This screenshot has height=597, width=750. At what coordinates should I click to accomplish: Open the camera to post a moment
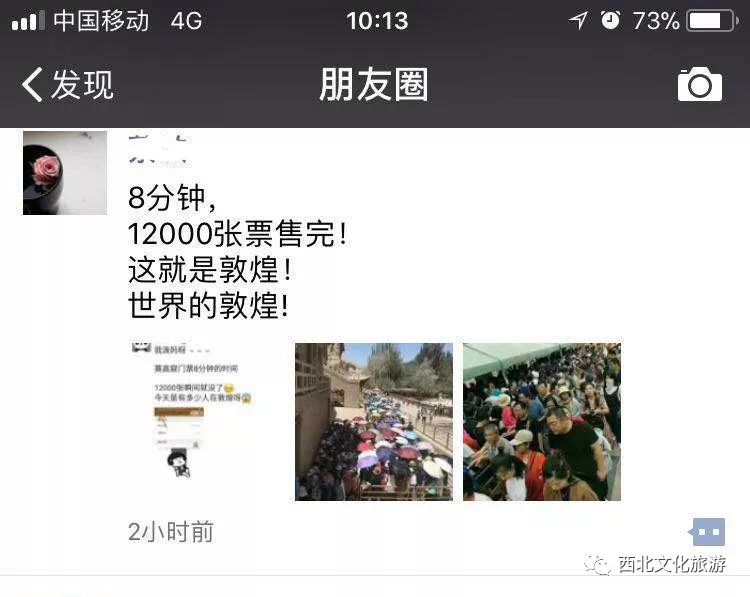(x=699, y=85)
